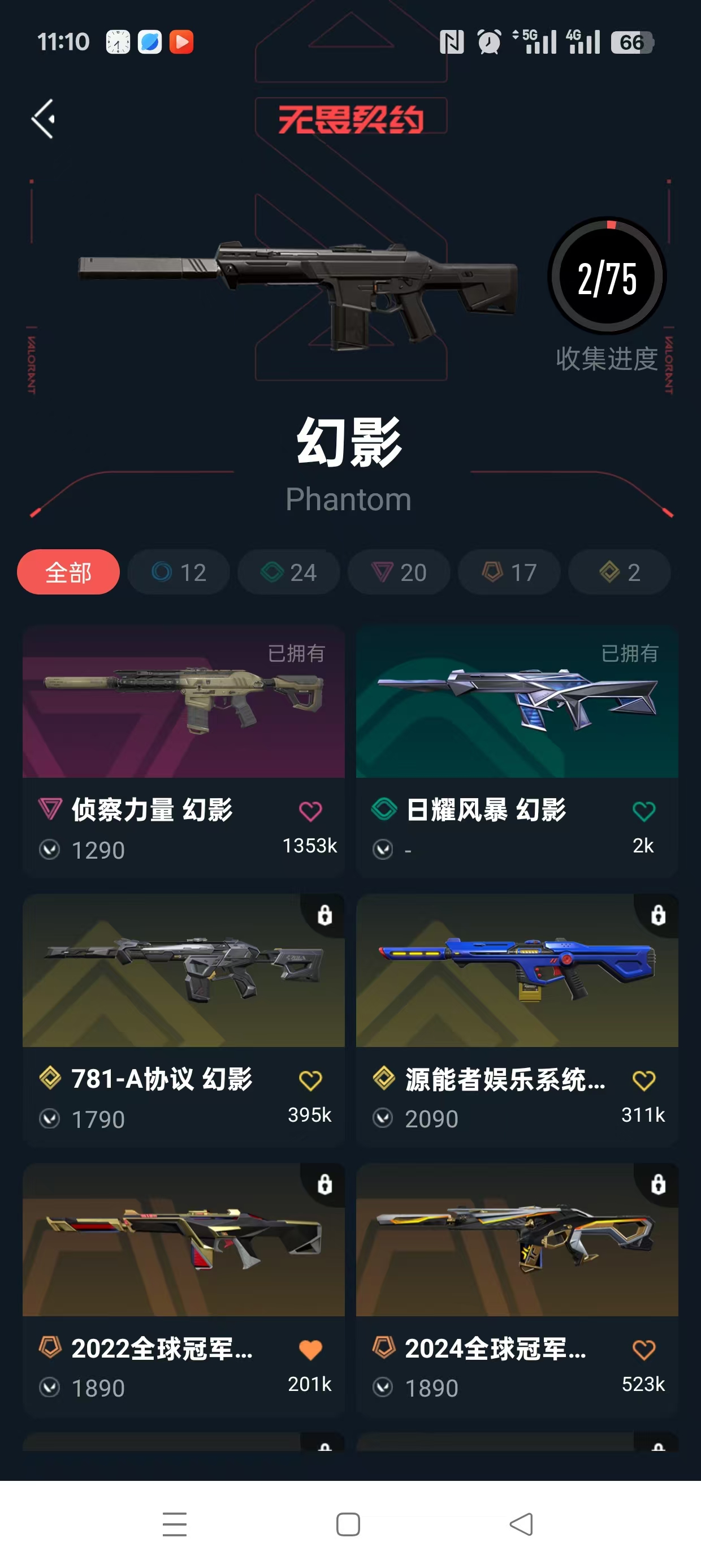Filter skins by the orange tier with 17
Screen dimensions: 701x1568
pyautogui.click(x=509, y=572)
